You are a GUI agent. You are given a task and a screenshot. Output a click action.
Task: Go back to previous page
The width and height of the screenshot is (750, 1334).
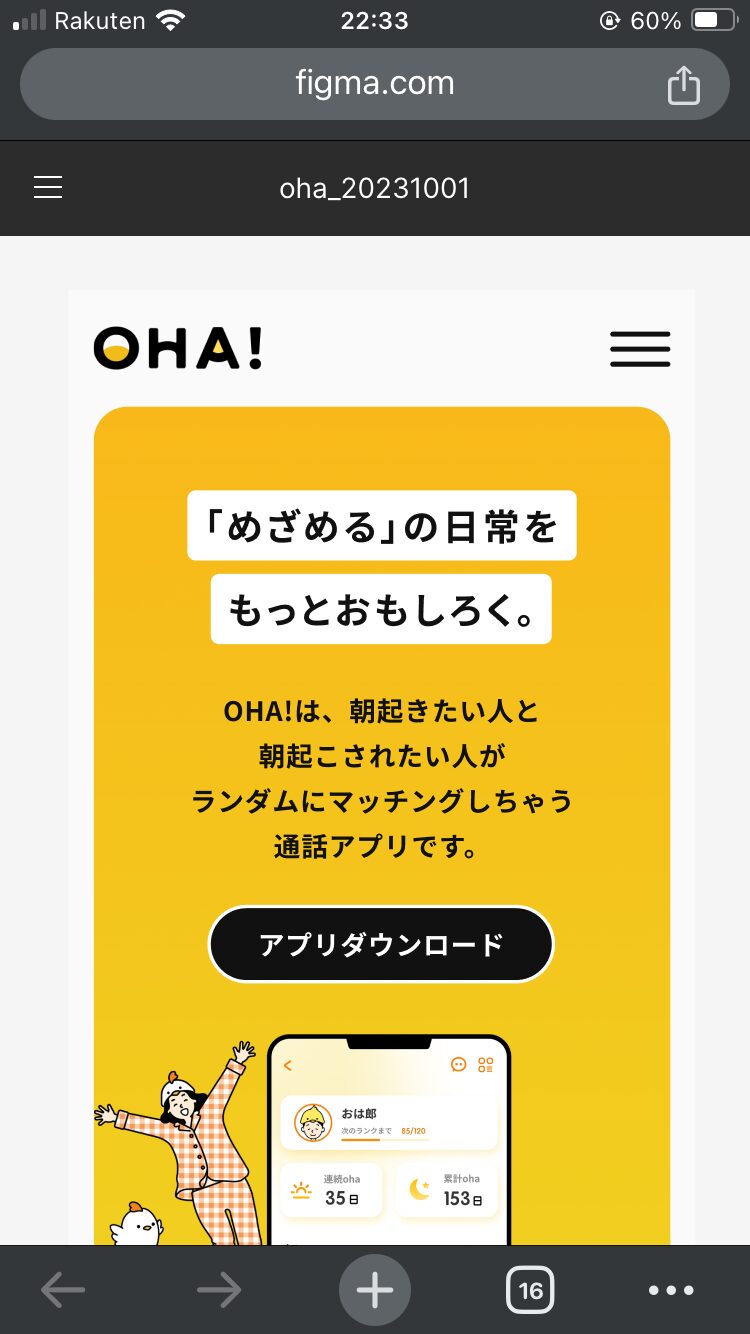point(63,1291)
